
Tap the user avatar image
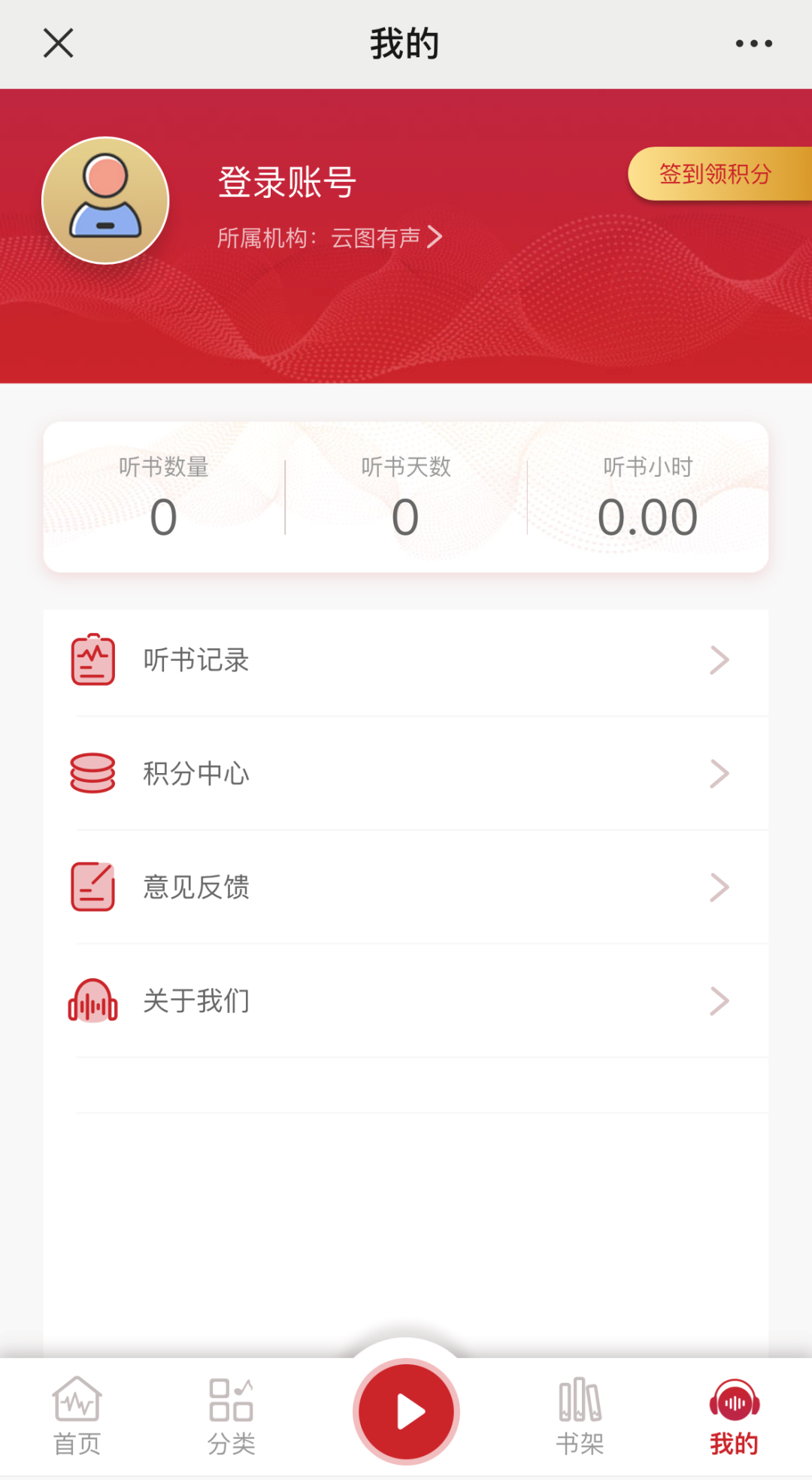point(105,199)
